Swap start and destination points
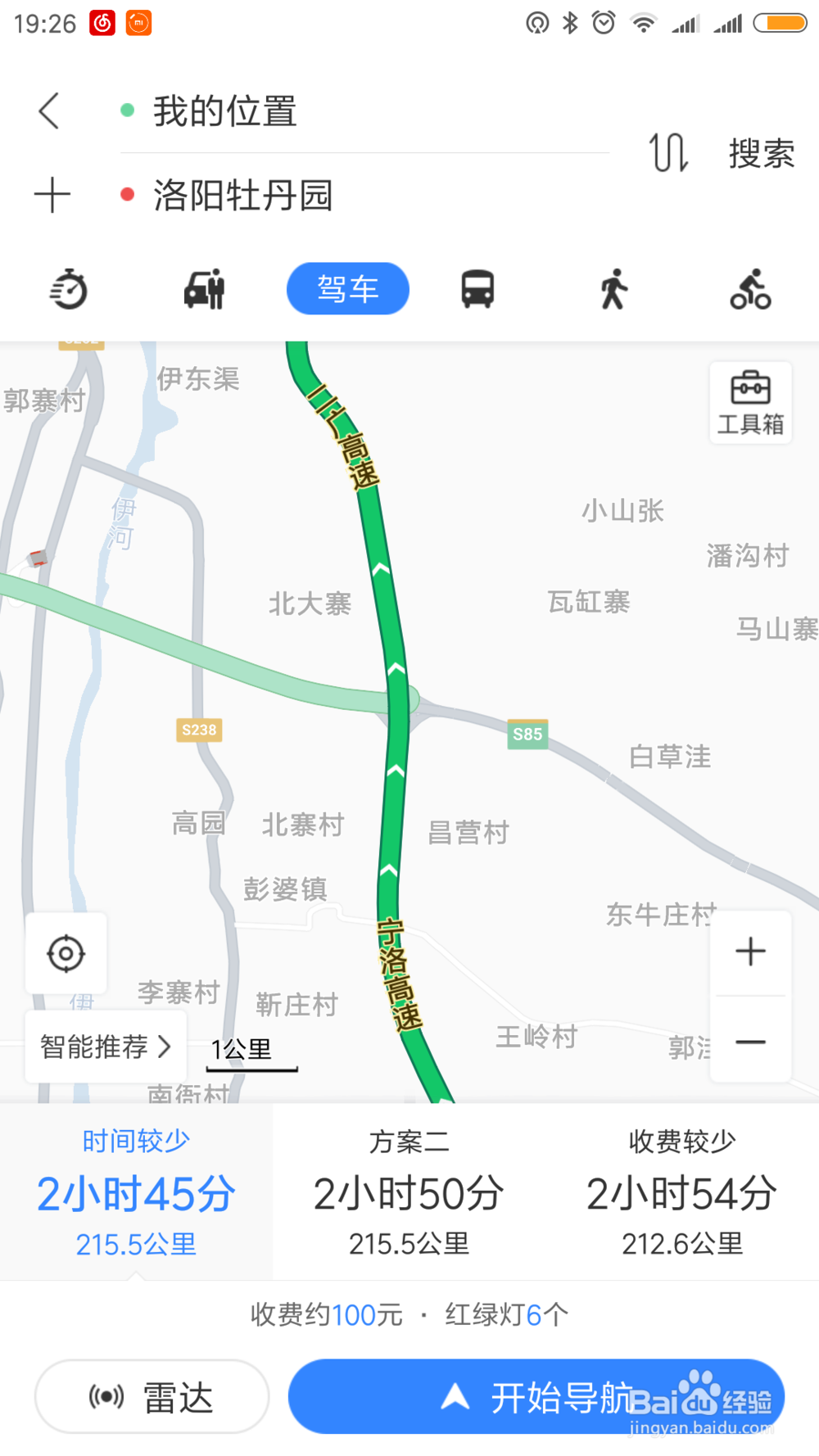The height and width of the screenshot is (1456, 819). coord(668,153)
